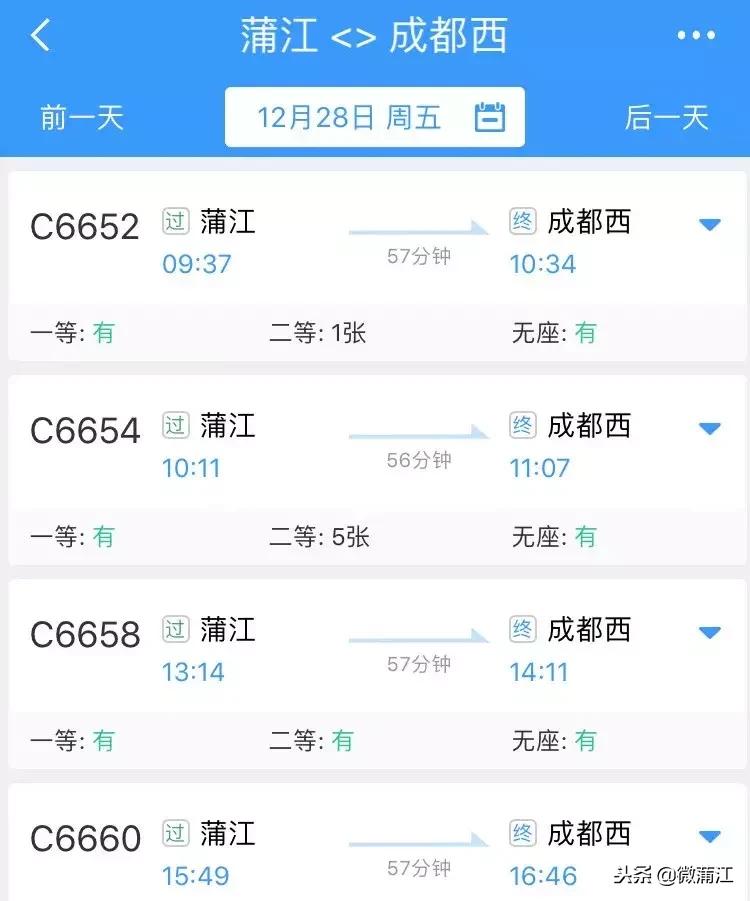Open the calendar date picker icon

[489, 115]
